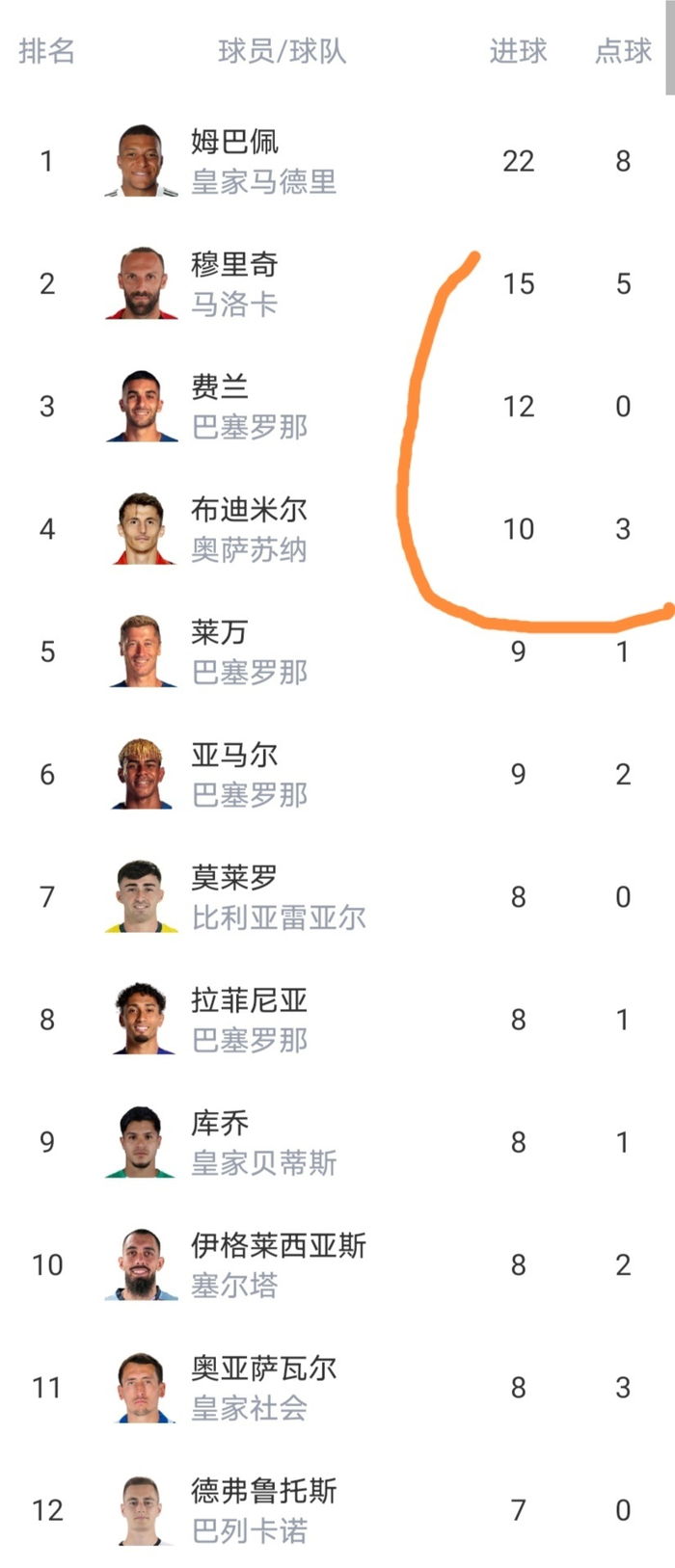
Task: Open 莱万's scorer entry
Action: (x=337, y=651)
